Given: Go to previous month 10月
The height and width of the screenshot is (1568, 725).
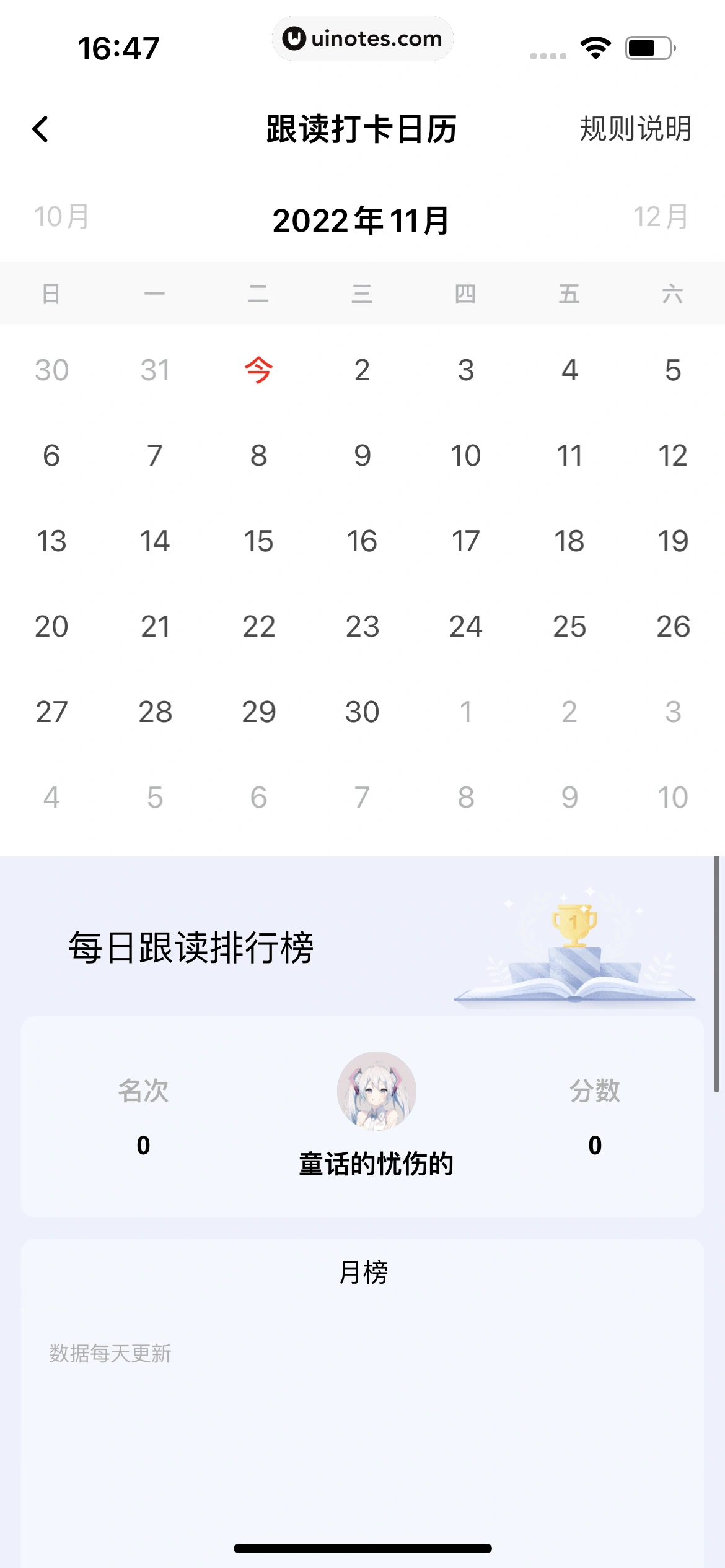Looking at the screenshot, I should click(x=61, y=218).
